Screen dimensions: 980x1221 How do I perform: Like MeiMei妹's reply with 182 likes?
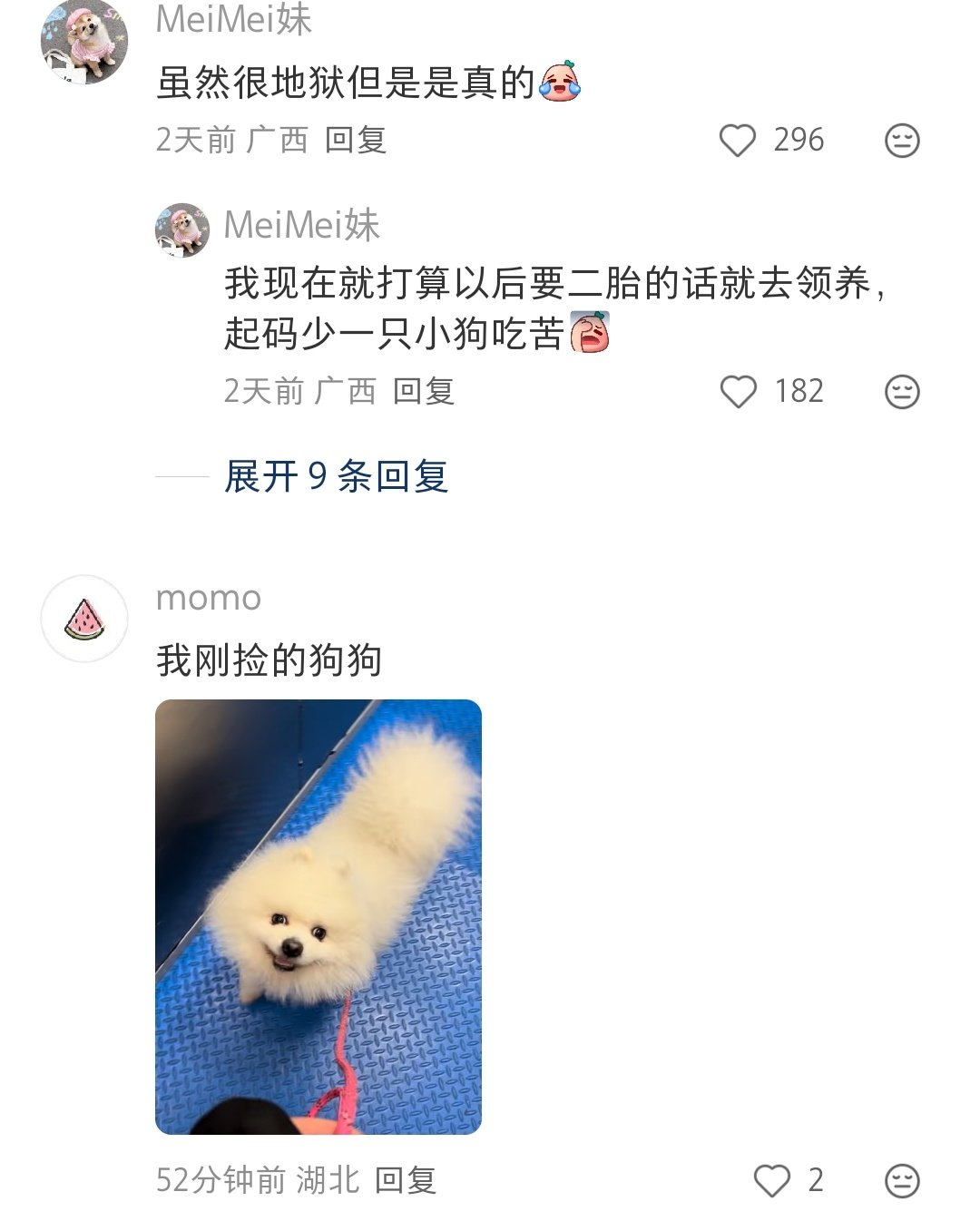pos(738,392)
